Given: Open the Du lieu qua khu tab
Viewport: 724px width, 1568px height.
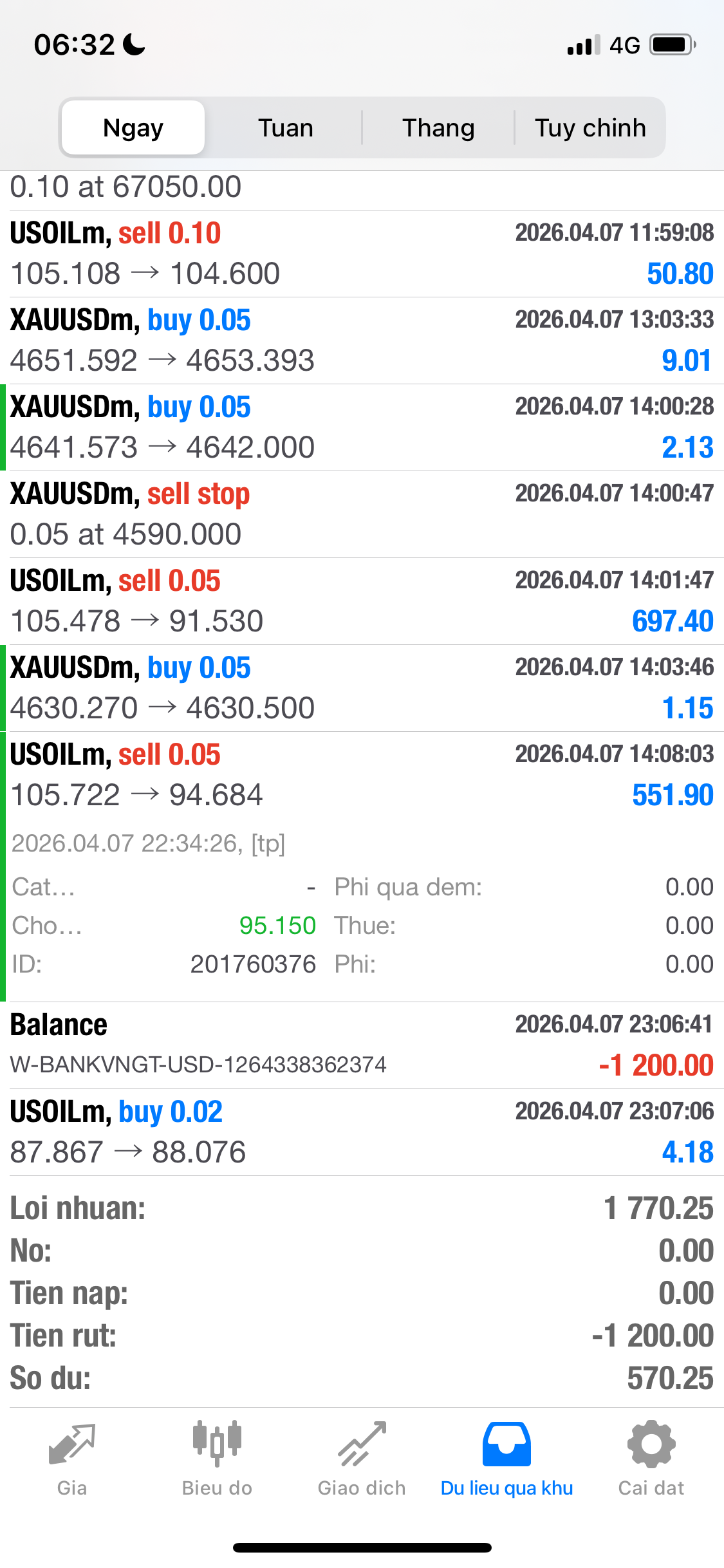Looking at the screenshot, I should tap(506, 1458).
